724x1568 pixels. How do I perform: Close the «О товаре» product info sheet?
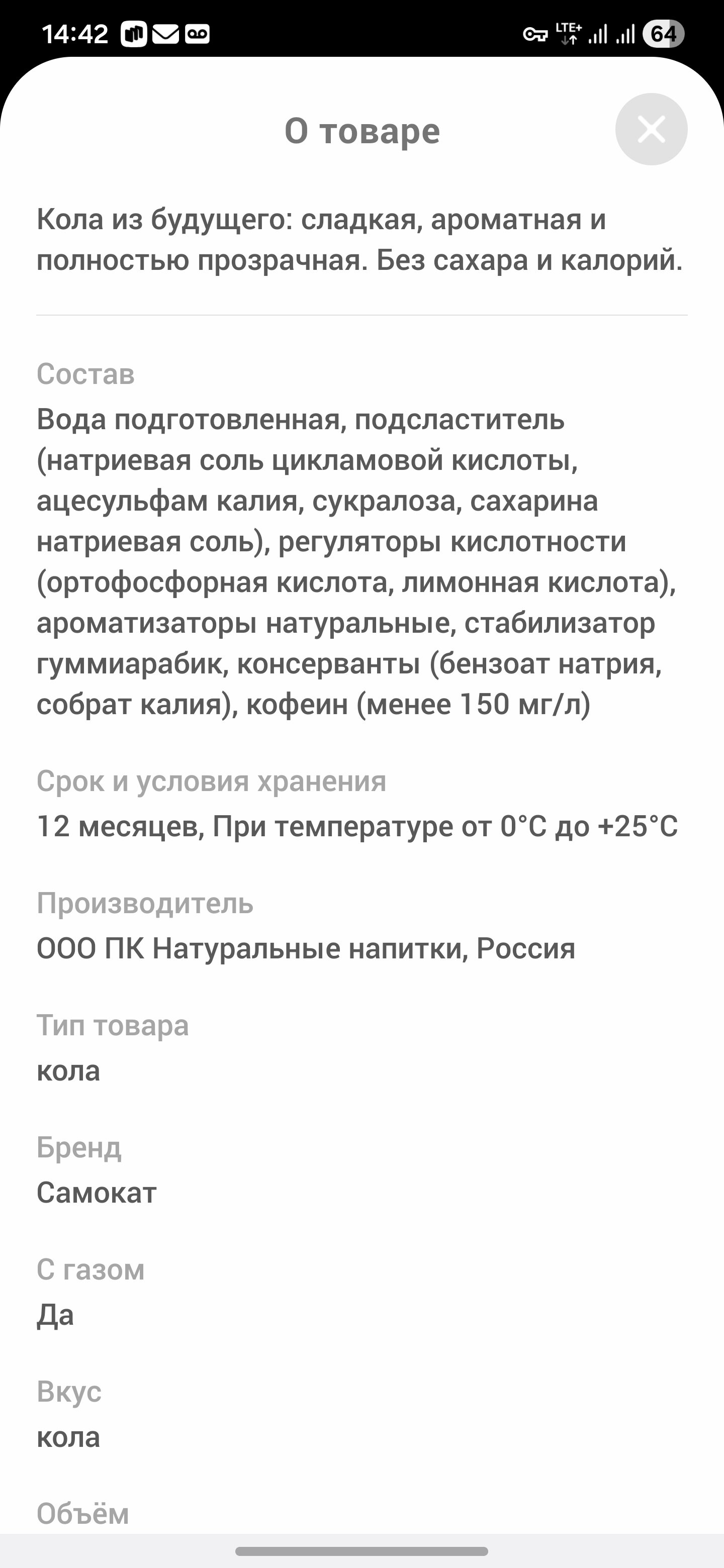tap(651, 129)
